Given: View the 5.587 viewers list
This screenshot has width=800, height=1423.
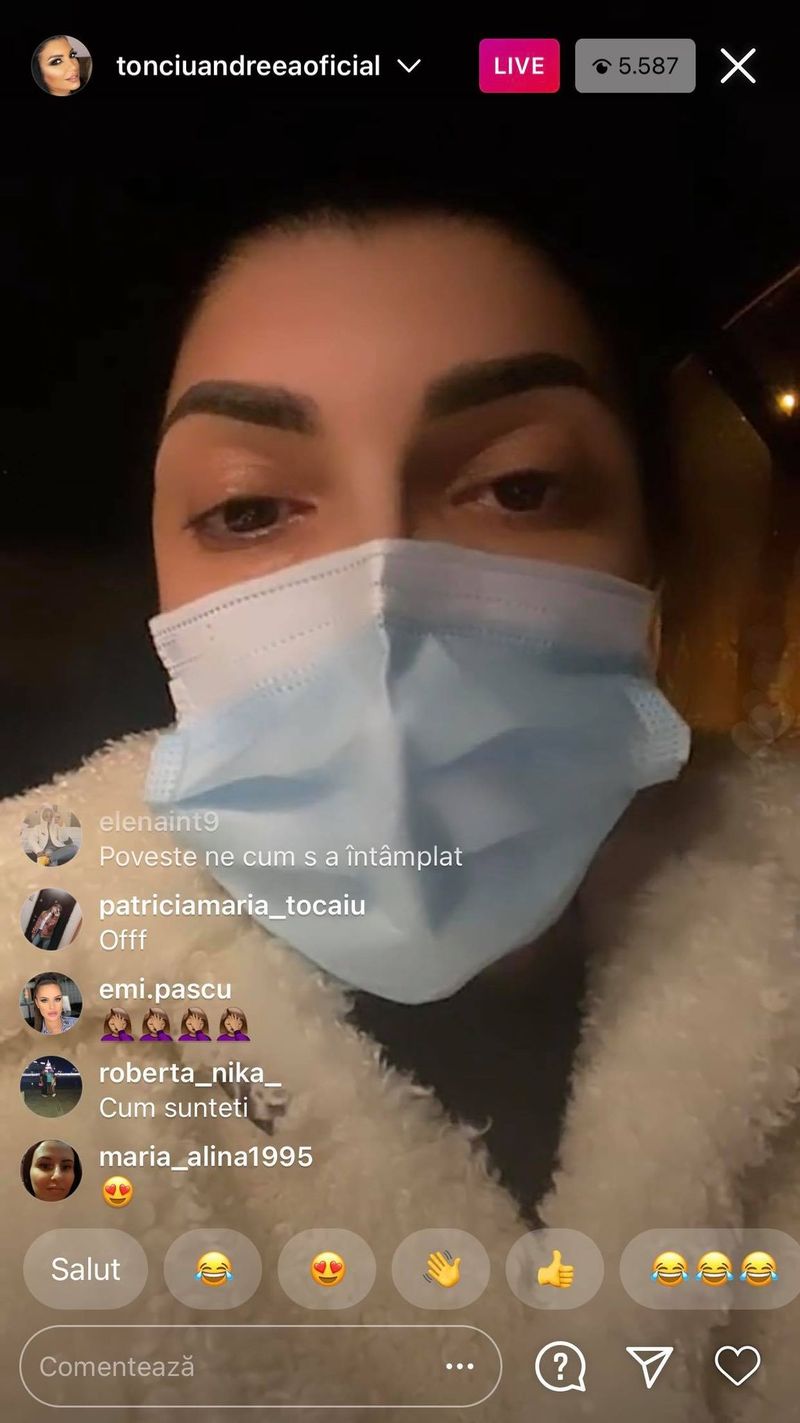Looking at the screenshot, I should (634, 66).
